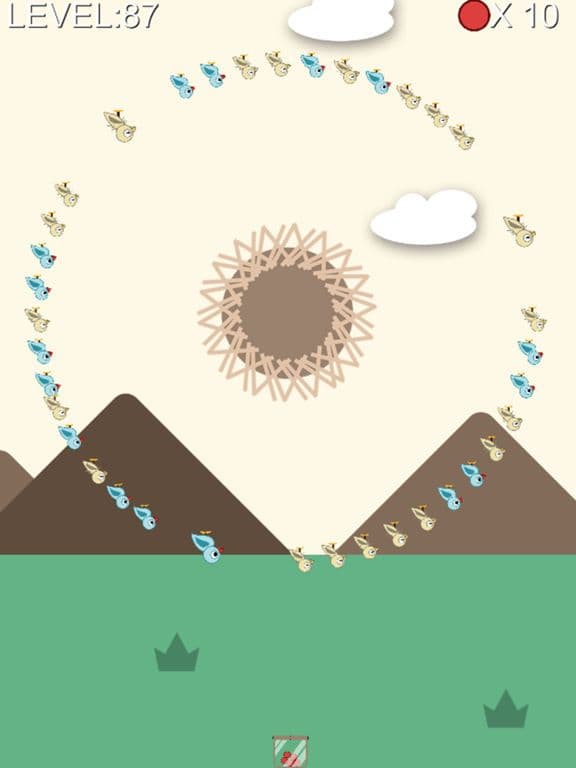The height and width of the screenshot is (768, 576).
Task: Tap the glass jar of red balls
Action: click(x=290, y=751)
